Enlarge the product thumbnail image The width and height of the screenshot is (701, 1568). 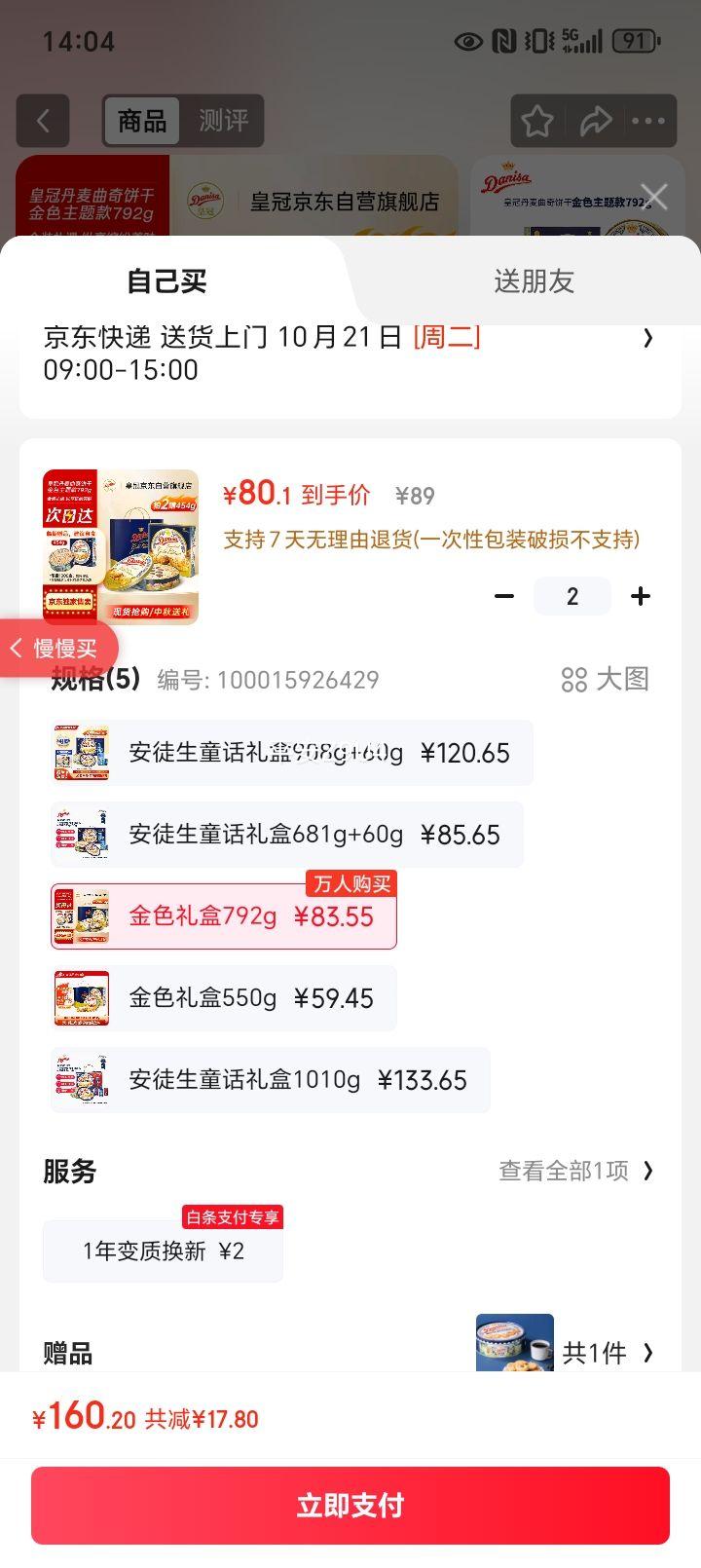(121, 547)
